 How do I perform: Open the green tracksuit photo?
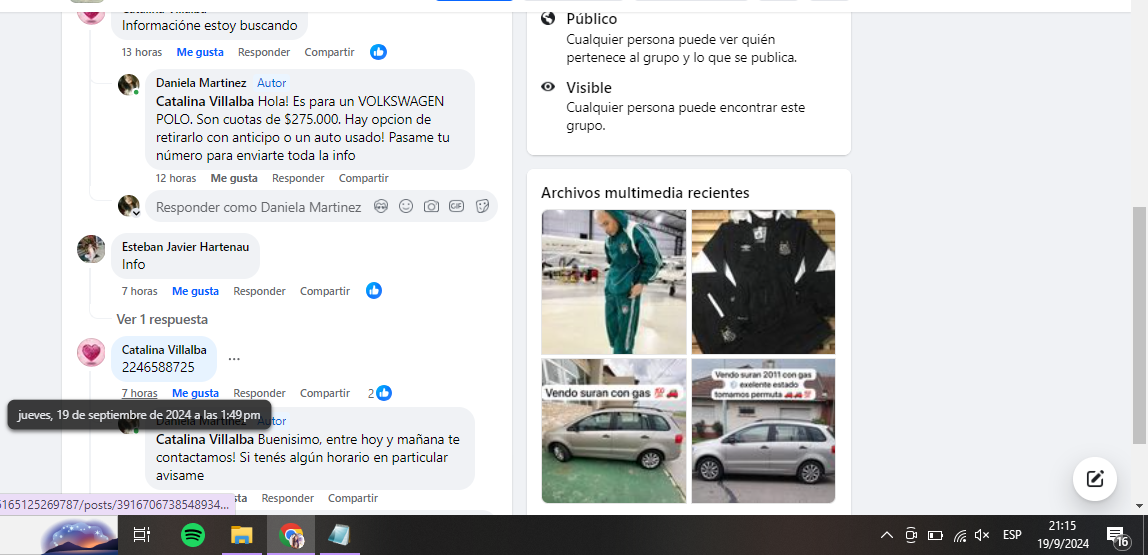pos(613,281)
